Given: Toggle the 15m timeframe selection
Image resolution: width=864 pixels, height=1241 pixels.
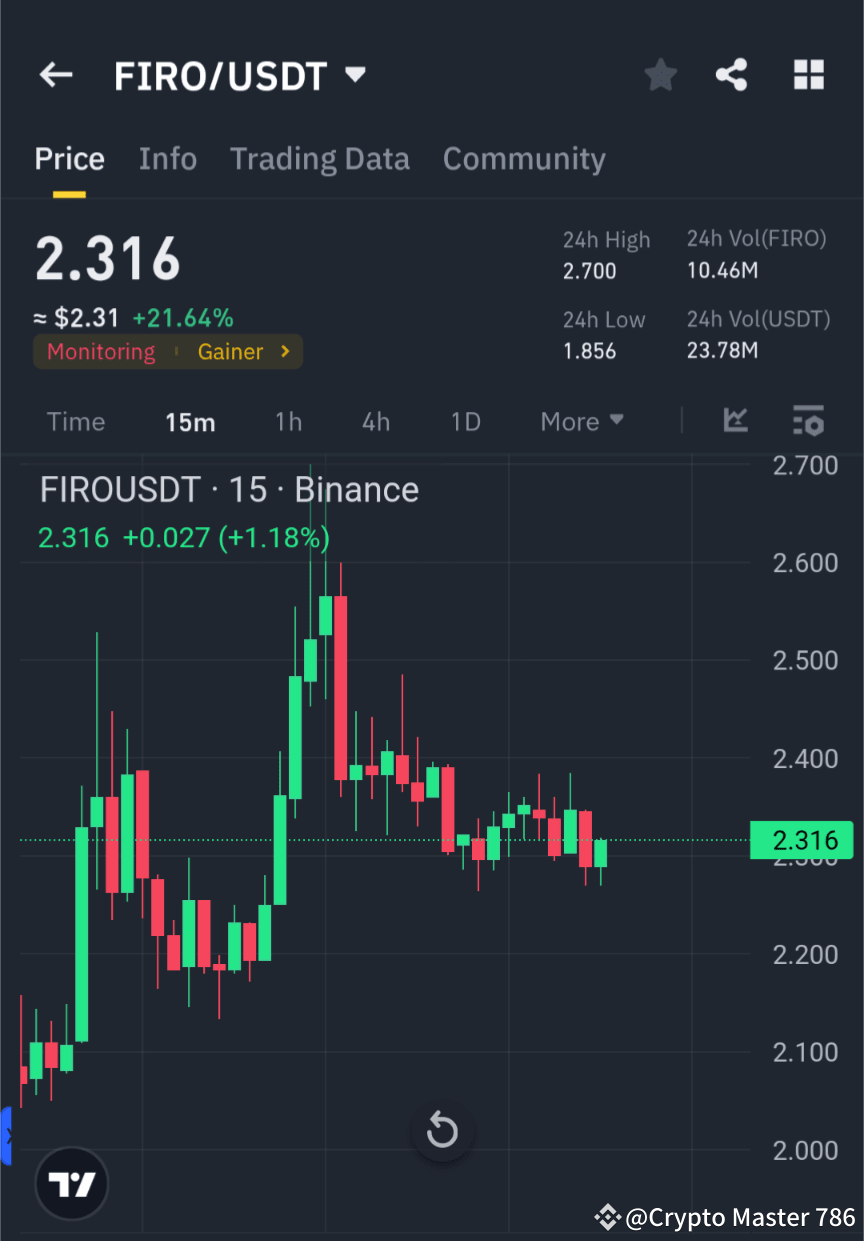Looking at the screenshot, I should coord(190,421).
